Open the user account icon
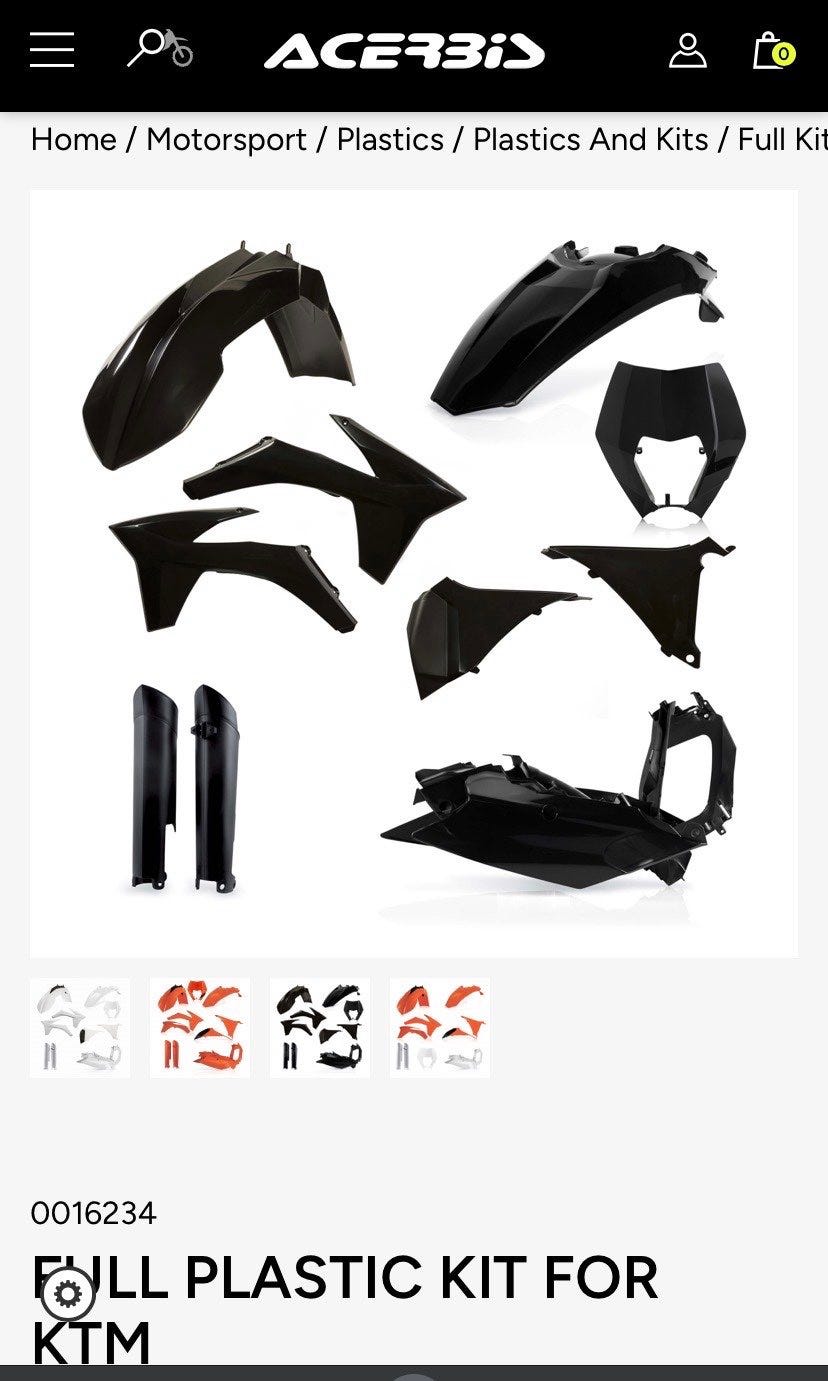 point(688,50)
